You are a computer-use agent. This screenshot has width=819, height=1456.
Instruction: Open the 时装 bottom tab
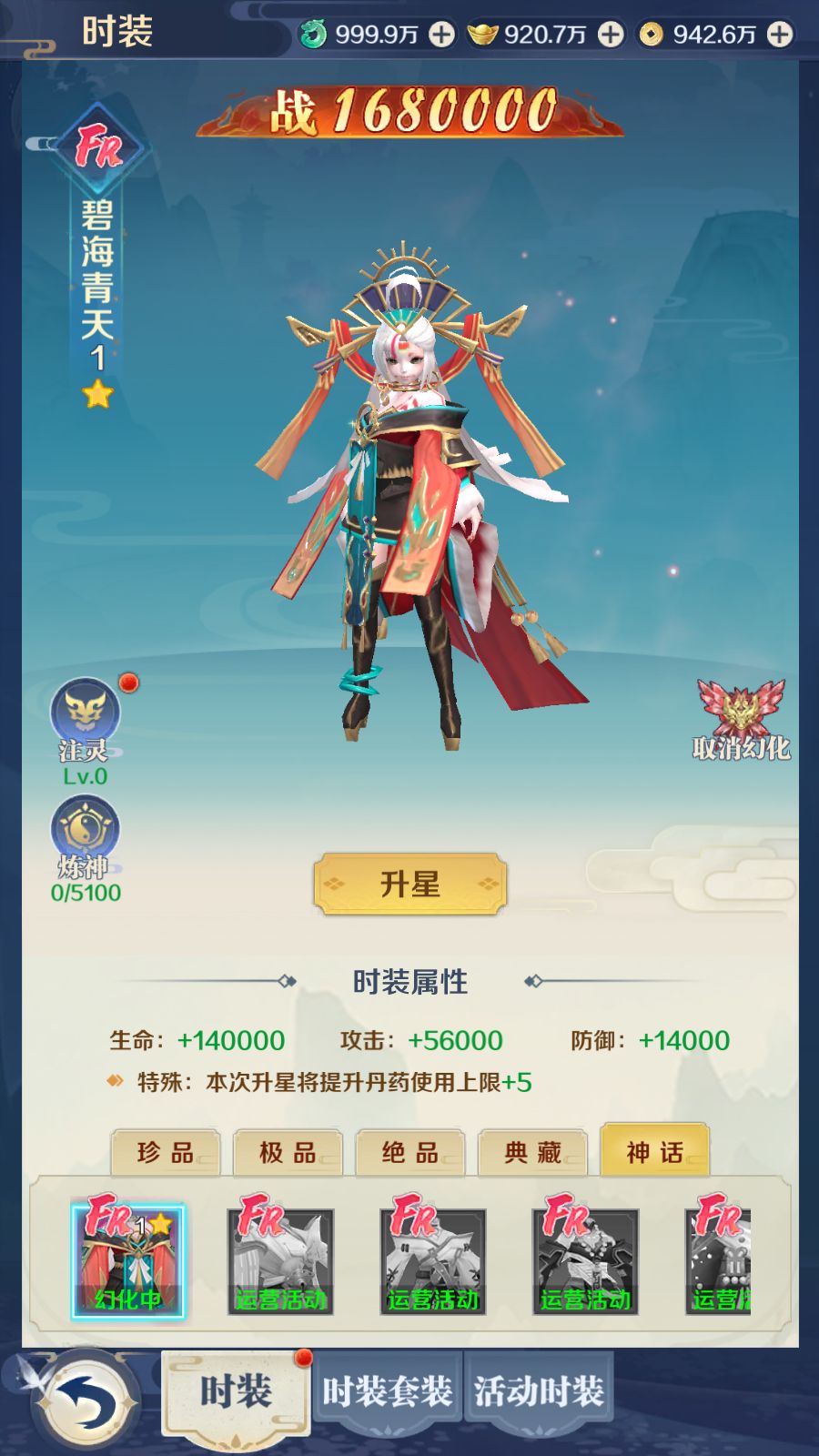point(236,1392)
